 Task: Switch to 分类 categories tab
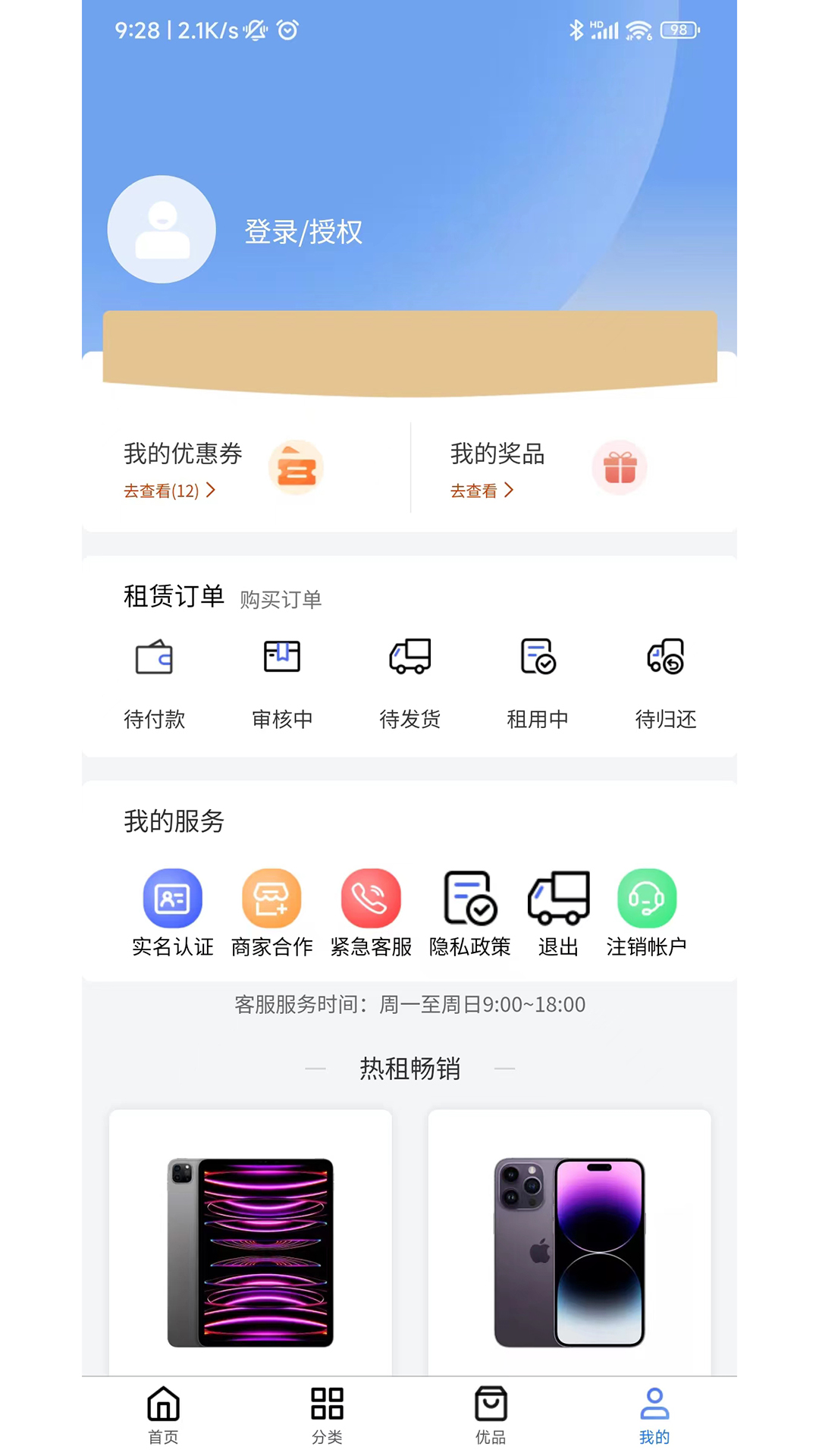327,1415
